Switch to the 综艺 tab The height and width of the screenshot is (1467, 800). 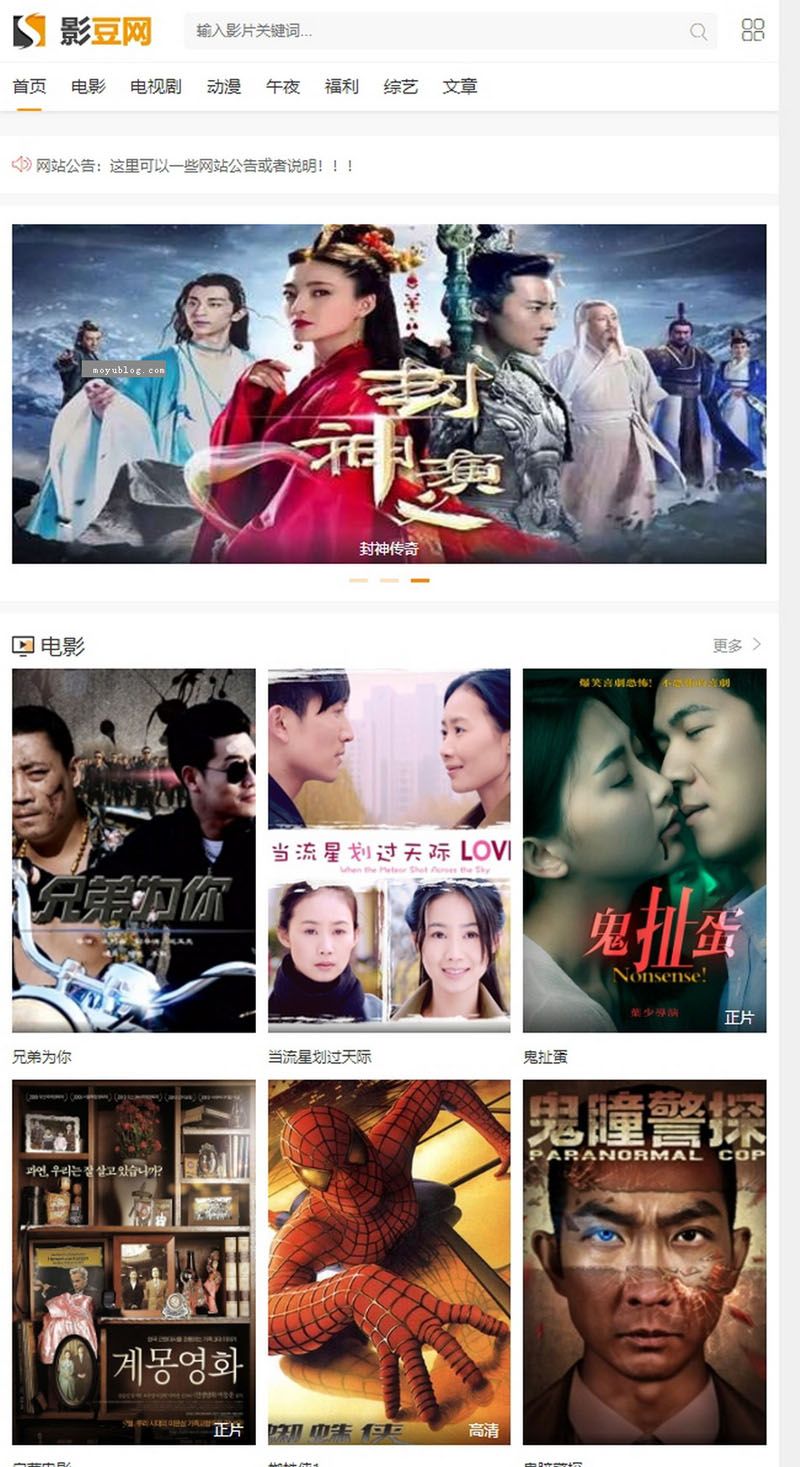point(401,87)
